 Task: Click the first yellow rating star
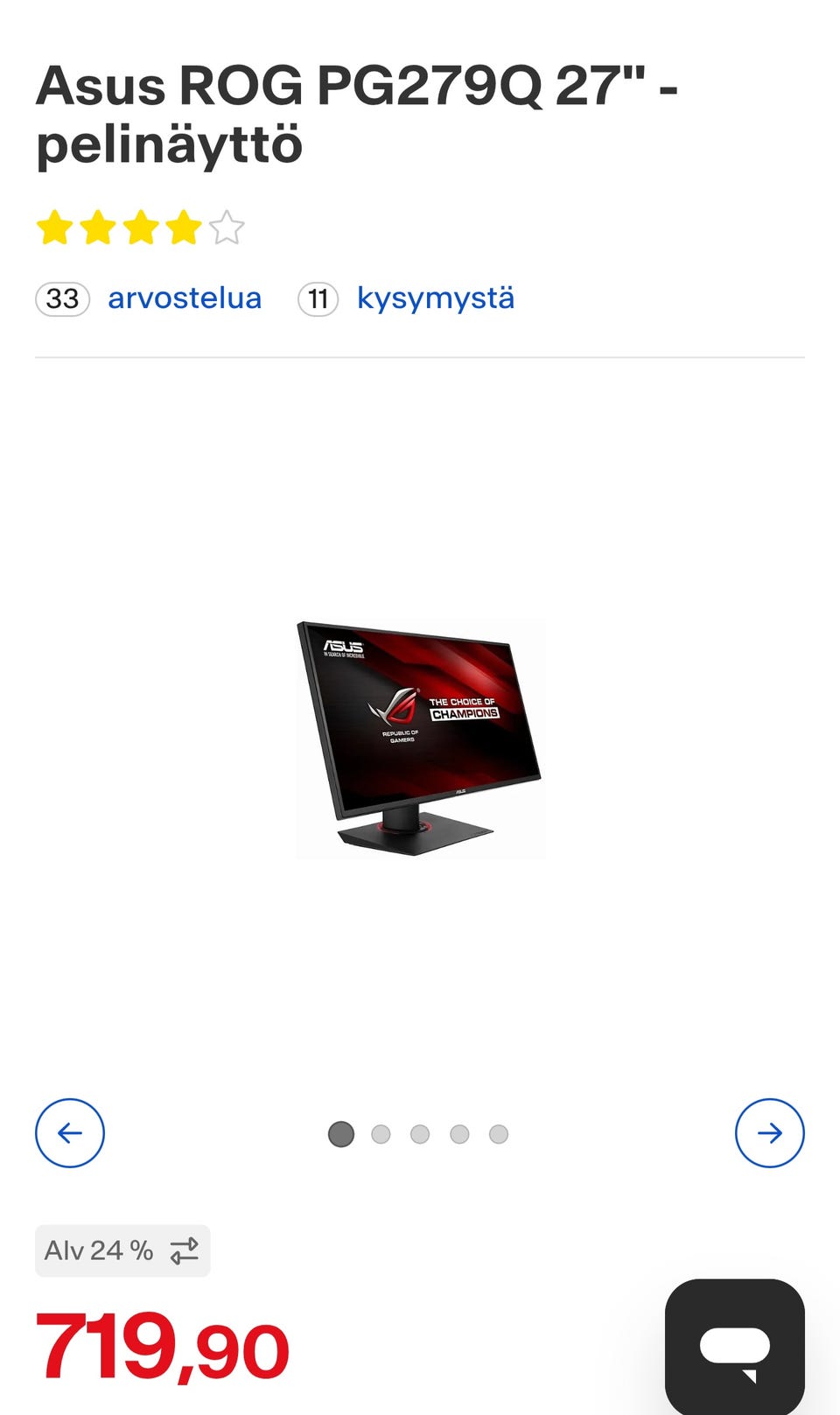55,228
